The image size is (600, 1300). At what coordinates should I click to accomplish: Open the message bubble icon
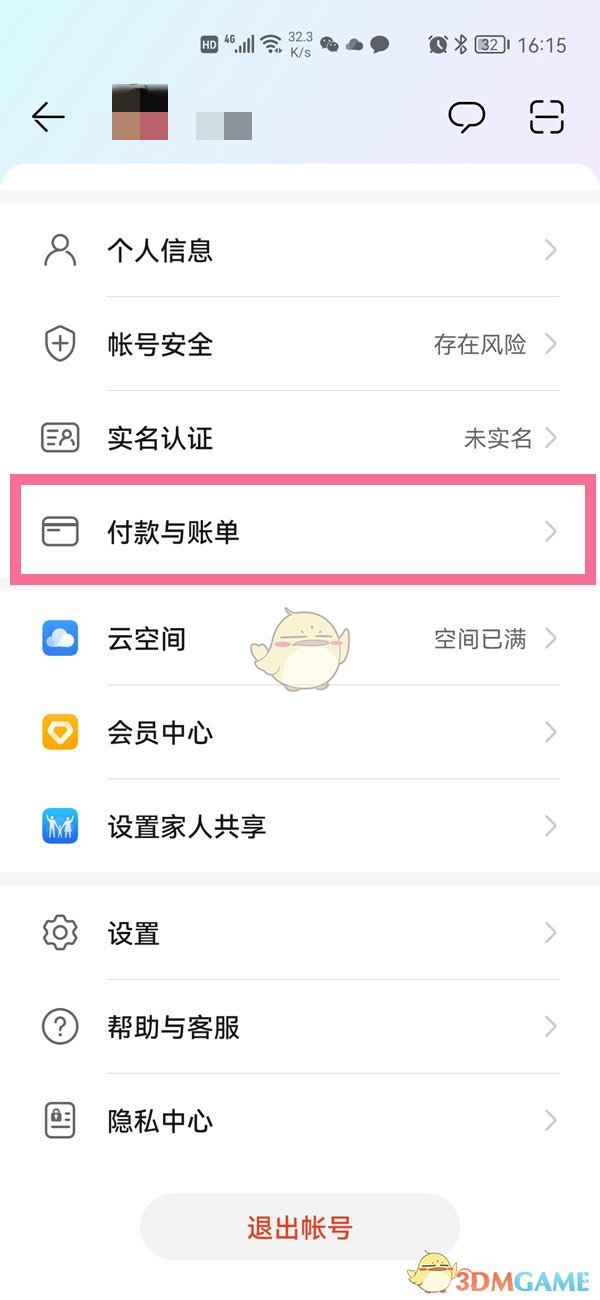[466, 117]
